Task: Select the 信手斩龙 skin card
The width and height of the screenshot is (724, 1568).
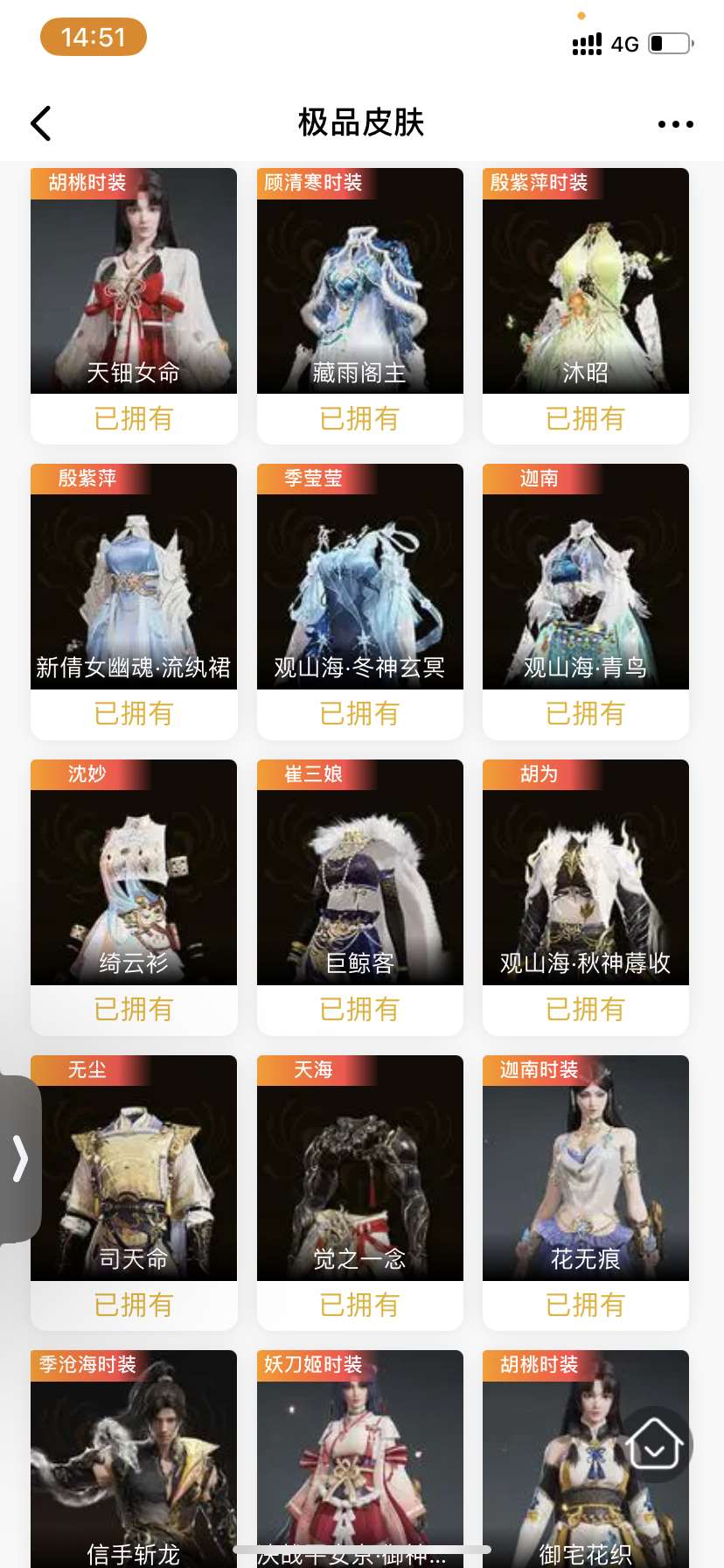Action: [x=134, y=1461]
